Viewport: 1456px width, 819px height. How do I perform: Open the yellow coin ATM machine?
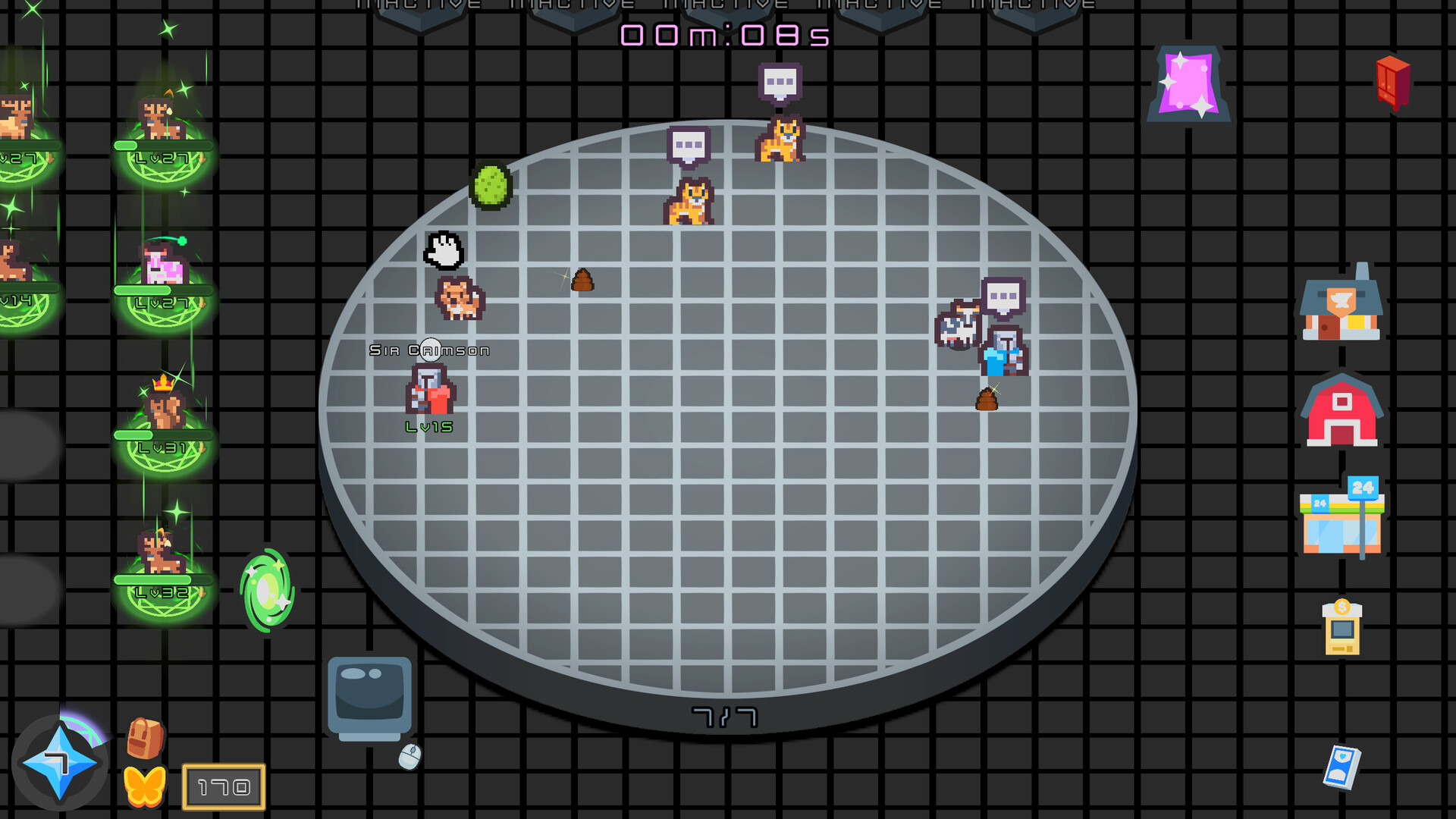tap(1341, 628)
